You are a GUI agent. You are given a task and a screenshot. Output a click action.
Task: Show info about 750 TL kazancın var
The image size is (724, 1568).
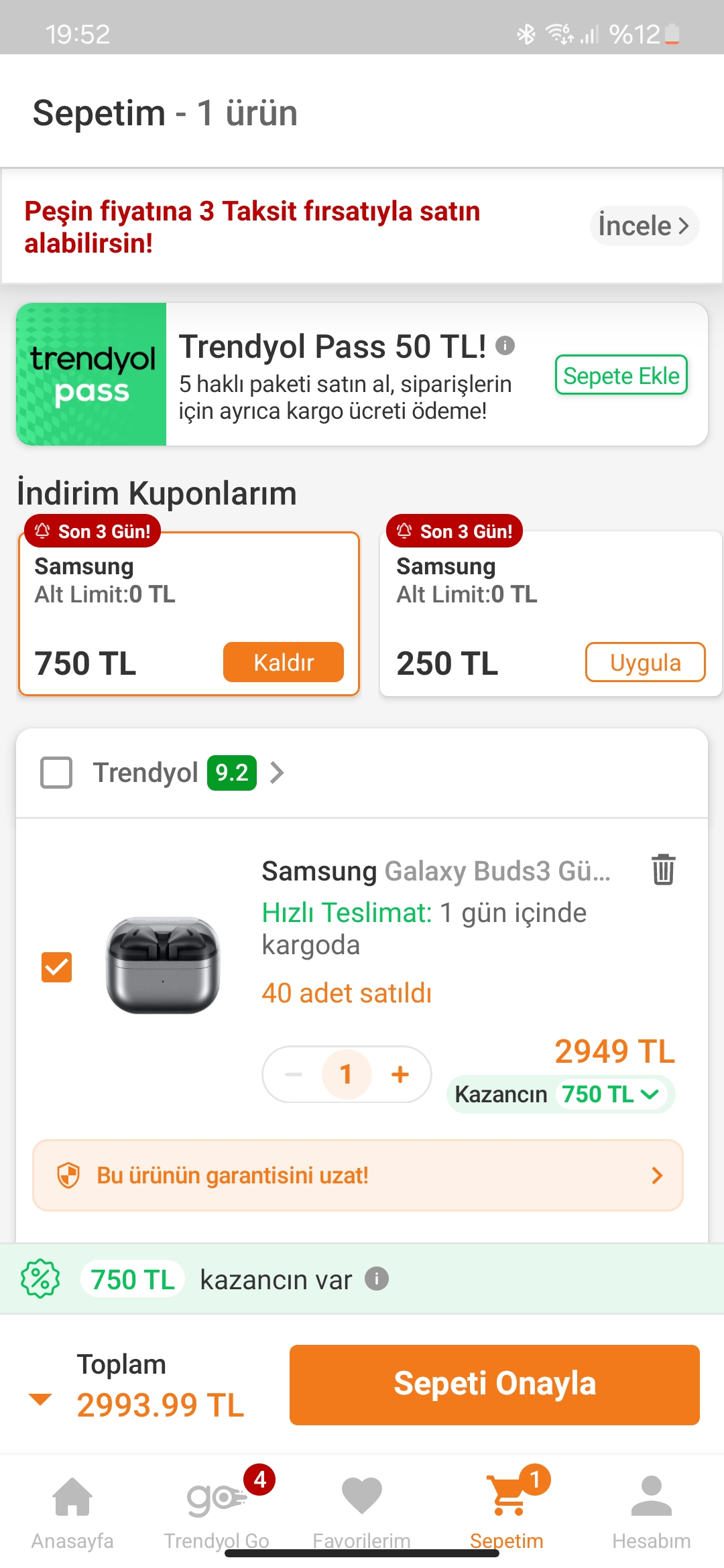377,1279
